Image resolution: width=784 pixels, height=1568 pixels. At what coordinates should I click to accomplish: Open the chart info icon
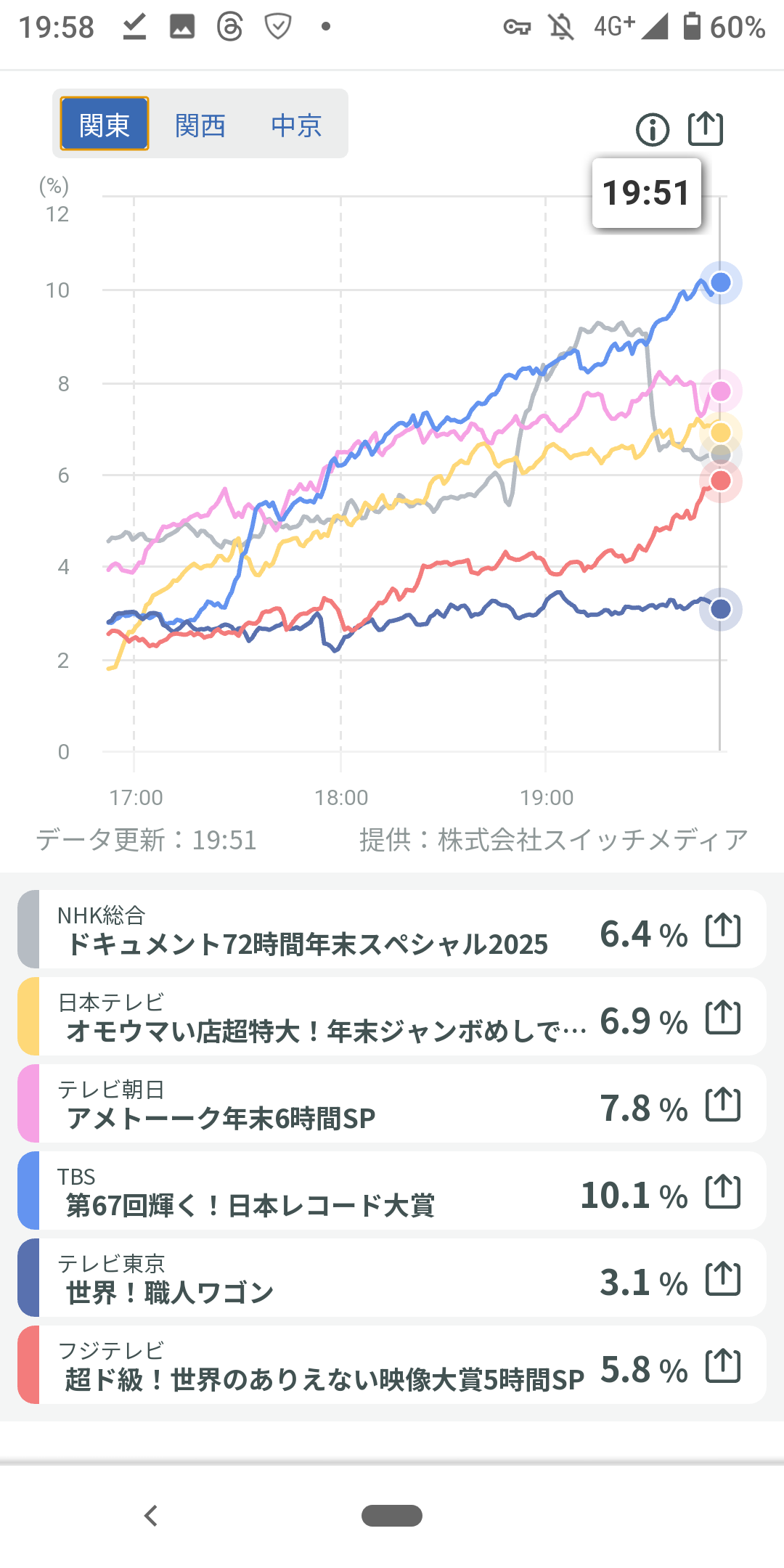click(x=652, y=130)
